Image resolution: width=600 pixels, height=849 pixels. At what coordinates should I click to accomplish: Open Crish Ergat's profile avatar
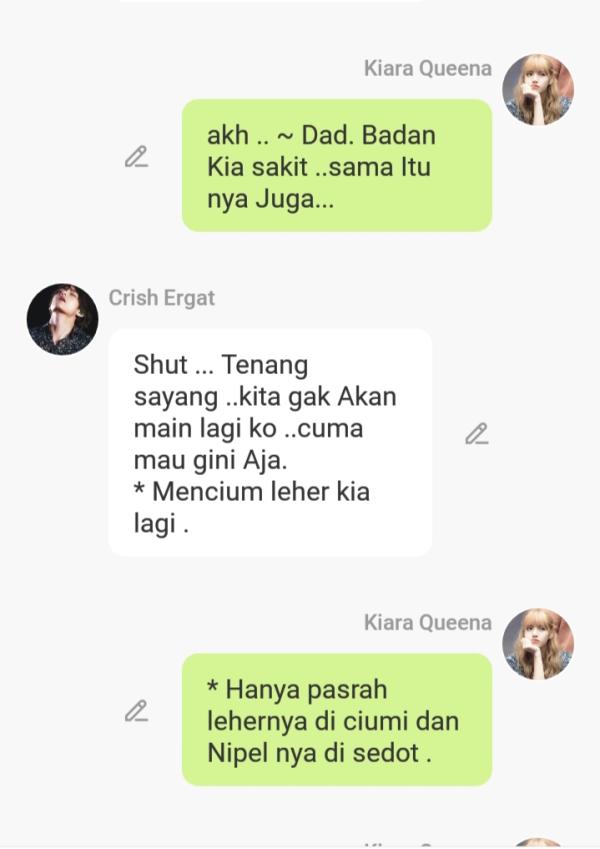[x=62, y=319]
